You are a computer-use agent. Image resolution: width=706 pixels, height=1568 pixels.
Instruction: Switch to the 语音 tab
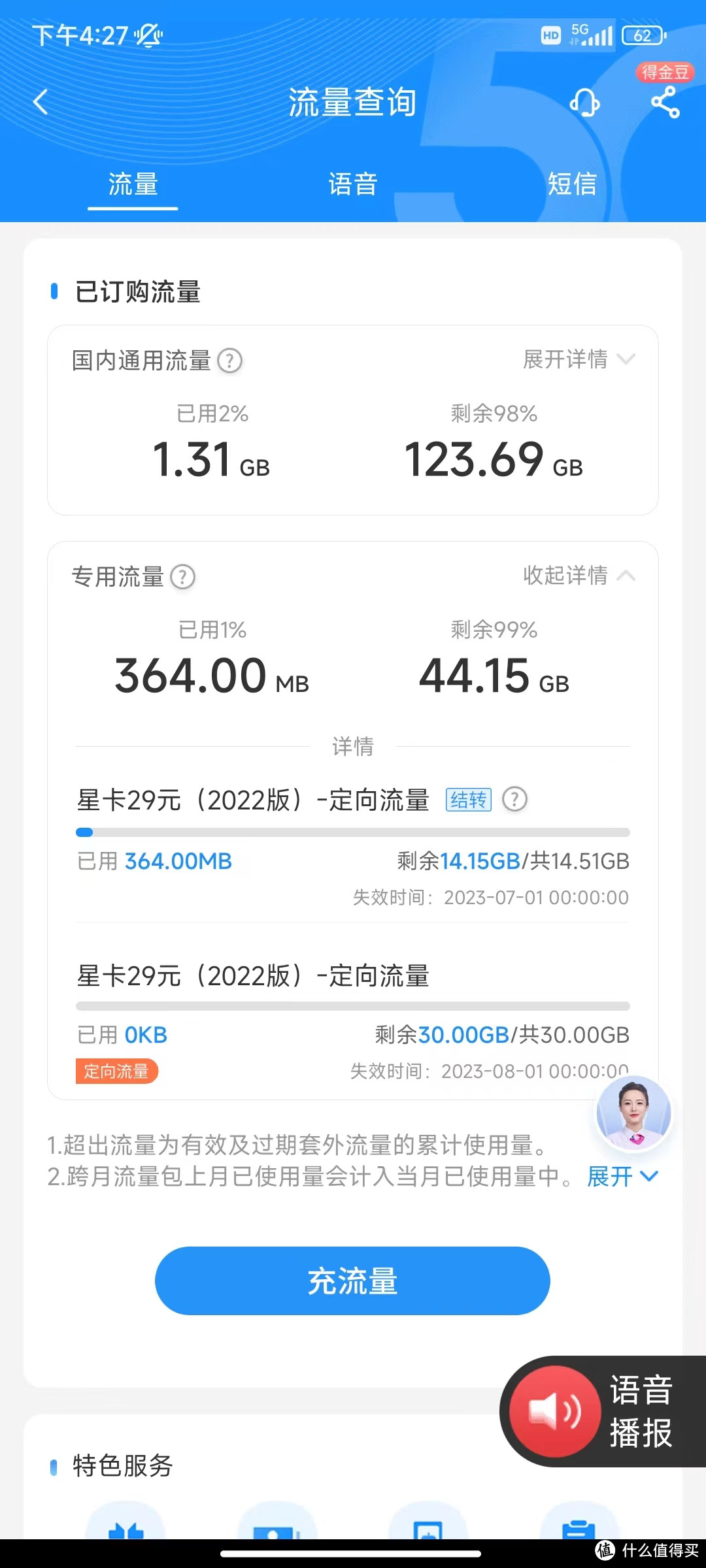click(353, 184)
